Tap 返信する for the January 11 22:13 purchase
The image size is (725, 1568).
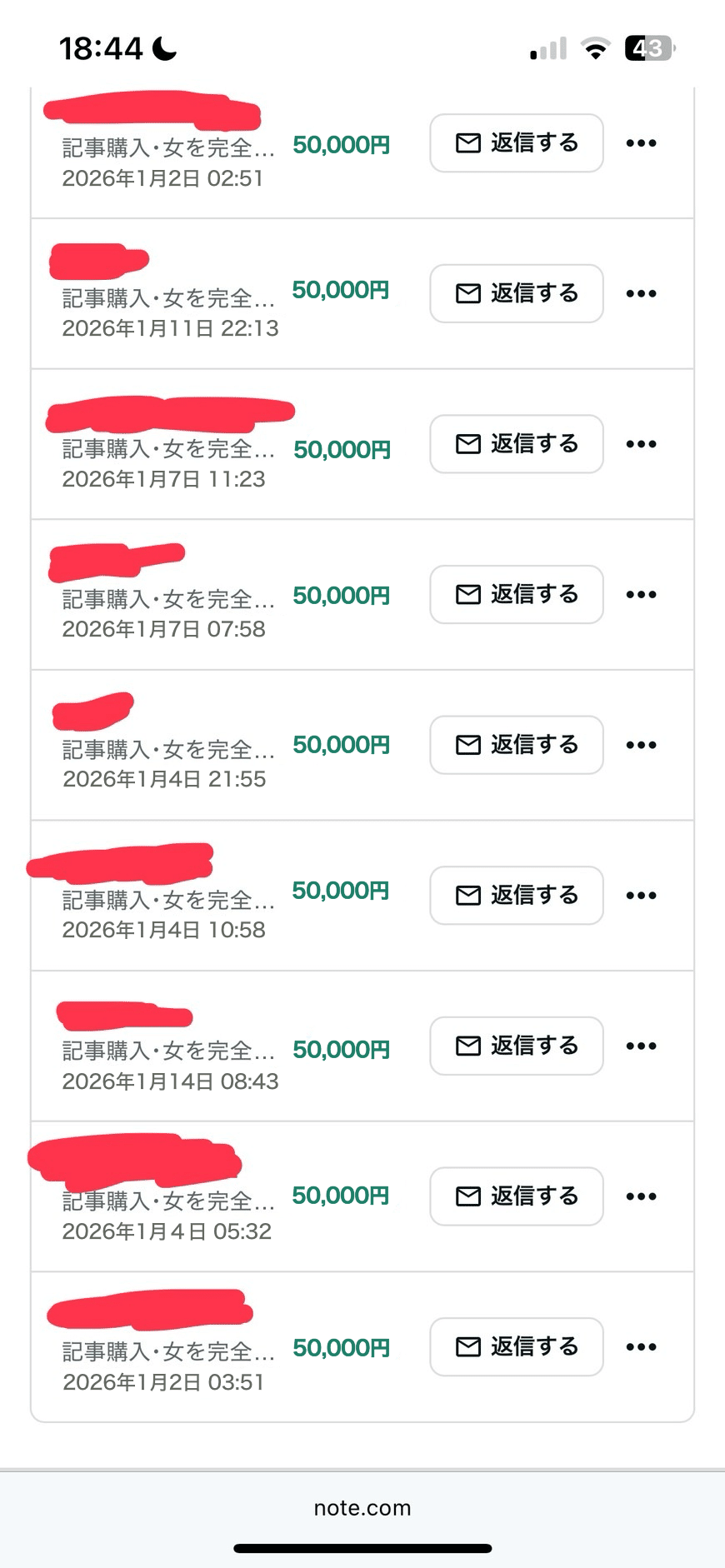tap(516, 293)
